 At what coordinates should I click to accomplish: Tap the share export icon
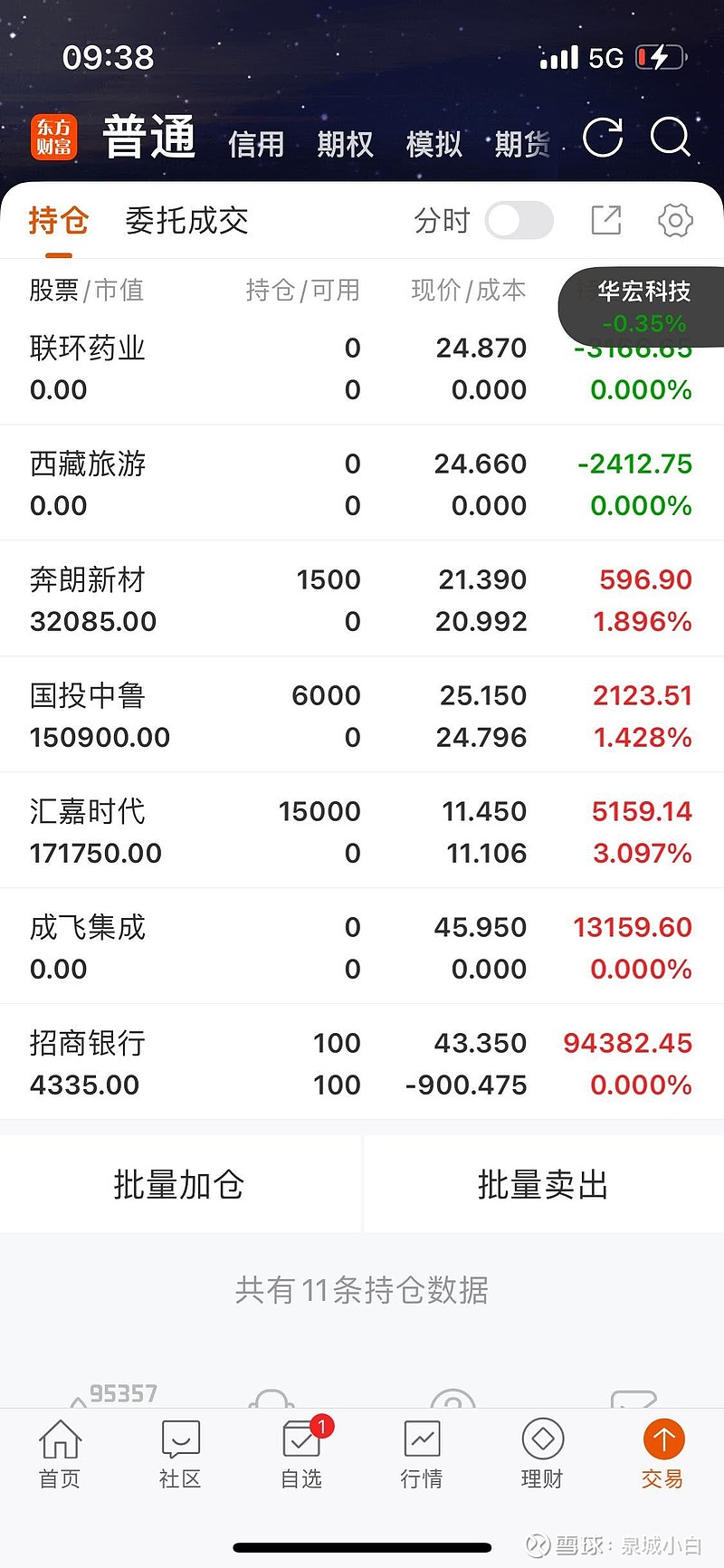pos(606,220)
